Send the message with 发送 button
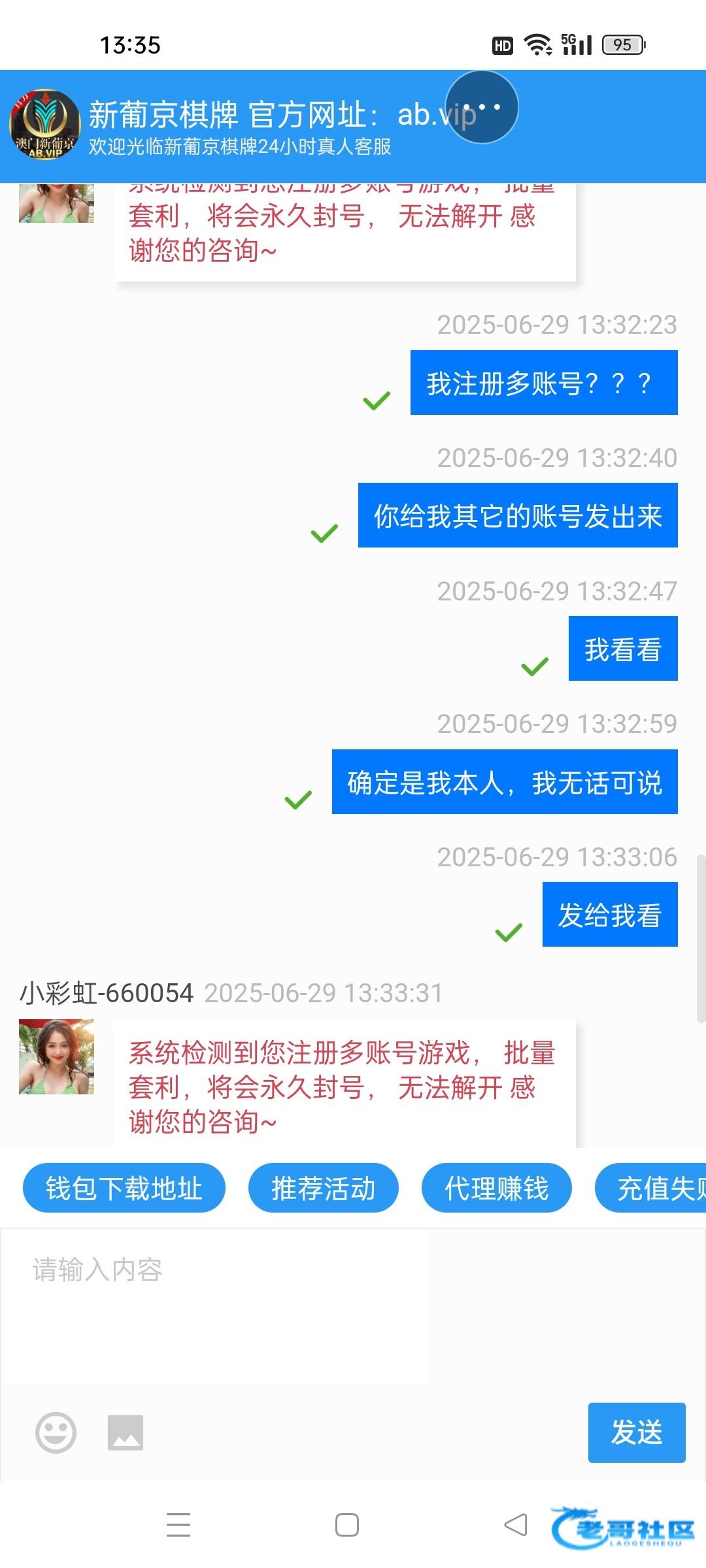 (636, 1432)
